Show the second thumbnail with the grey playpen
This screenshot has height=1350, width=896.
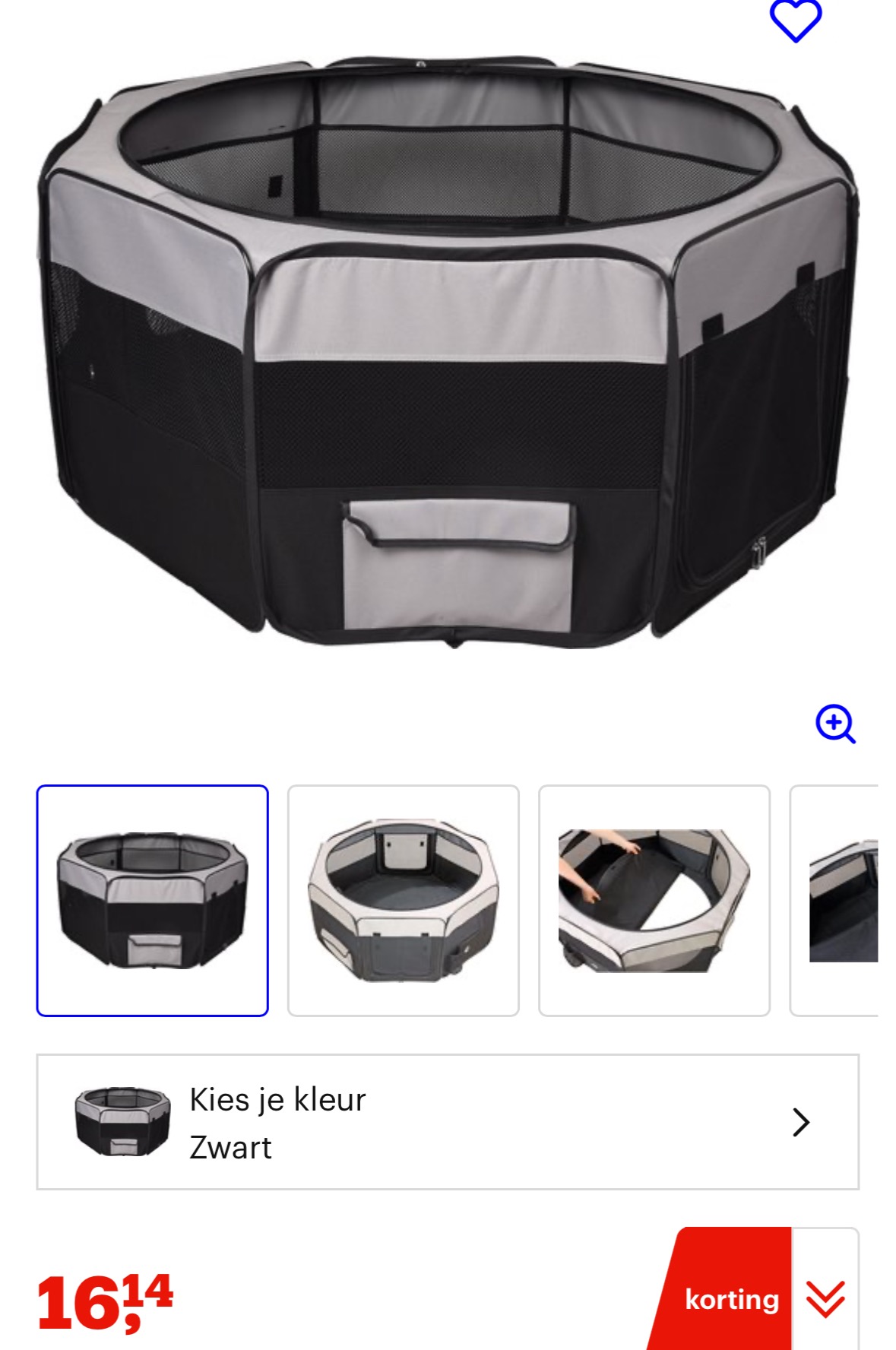click(x=404, y=900)
